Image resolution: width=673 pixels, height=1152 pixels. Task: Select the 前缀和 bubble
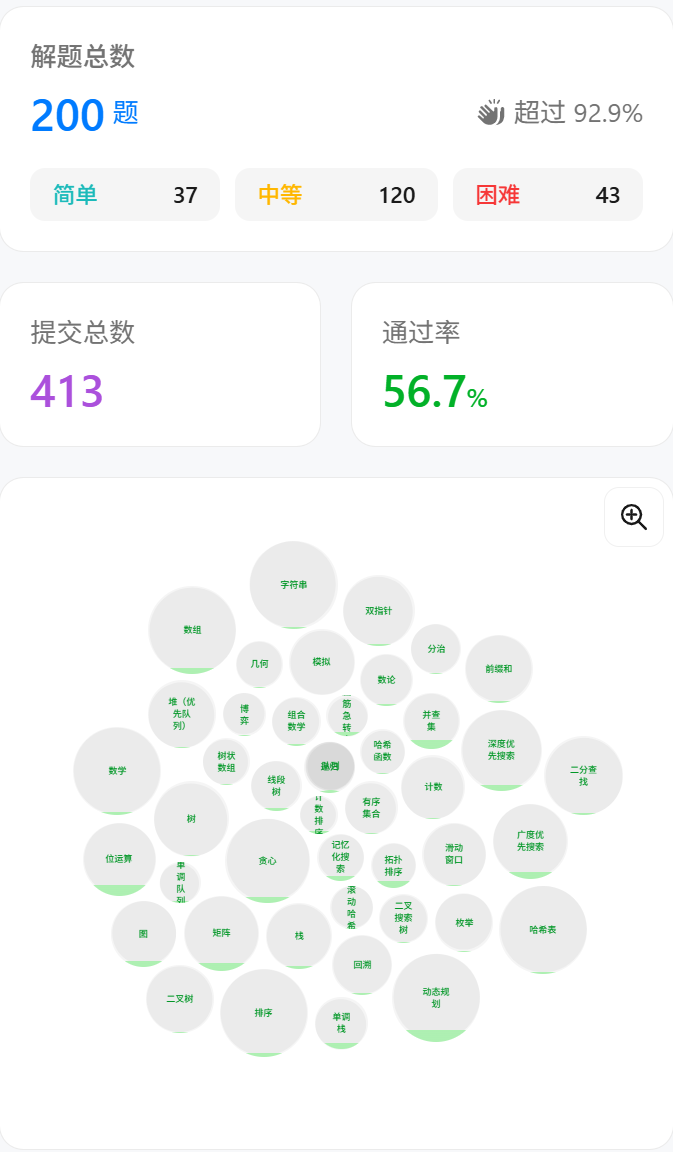coord(498,668)
